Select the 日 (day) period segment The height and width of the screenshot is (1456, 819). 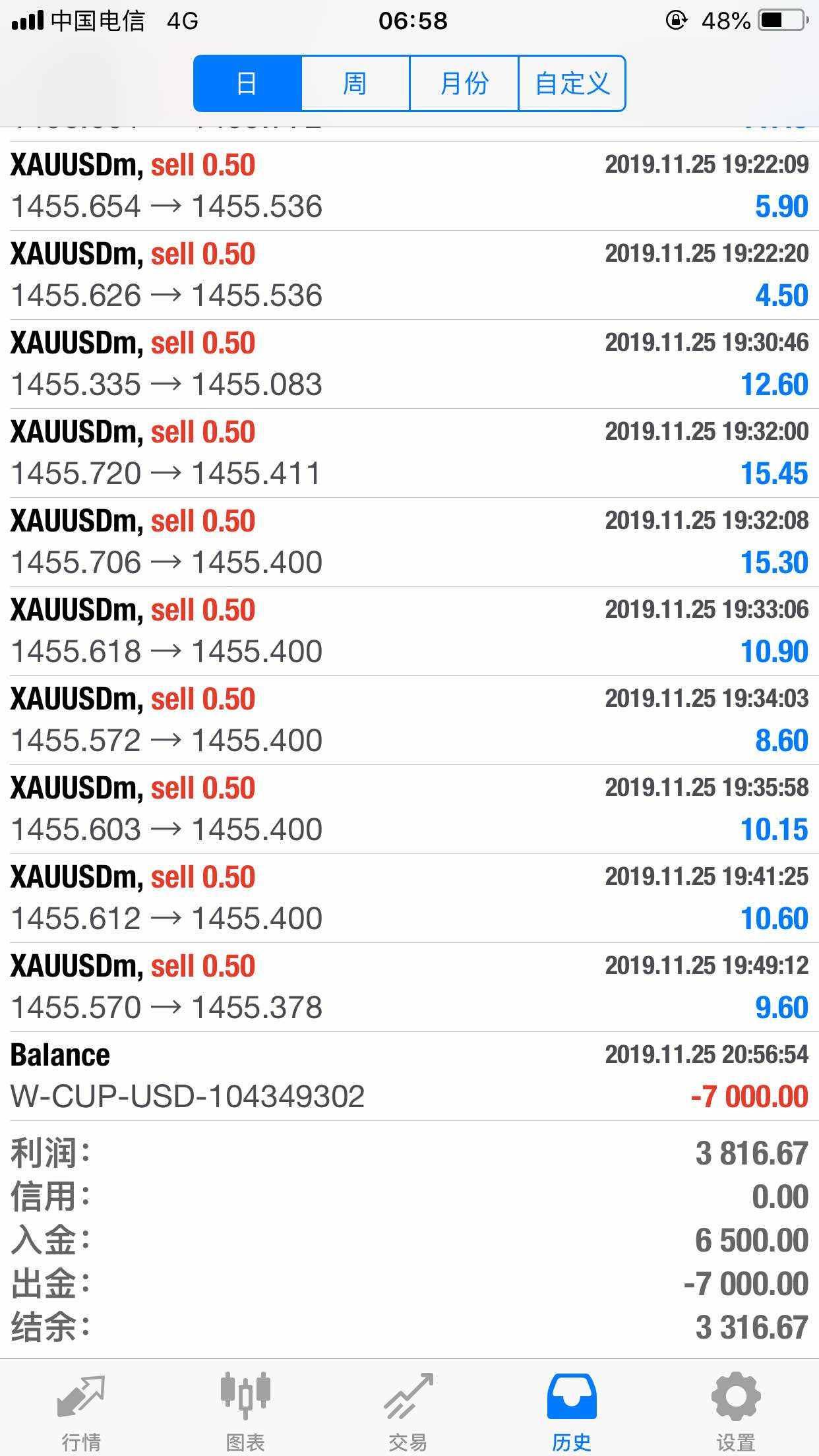pyautogui.click(x=247, y=84)
